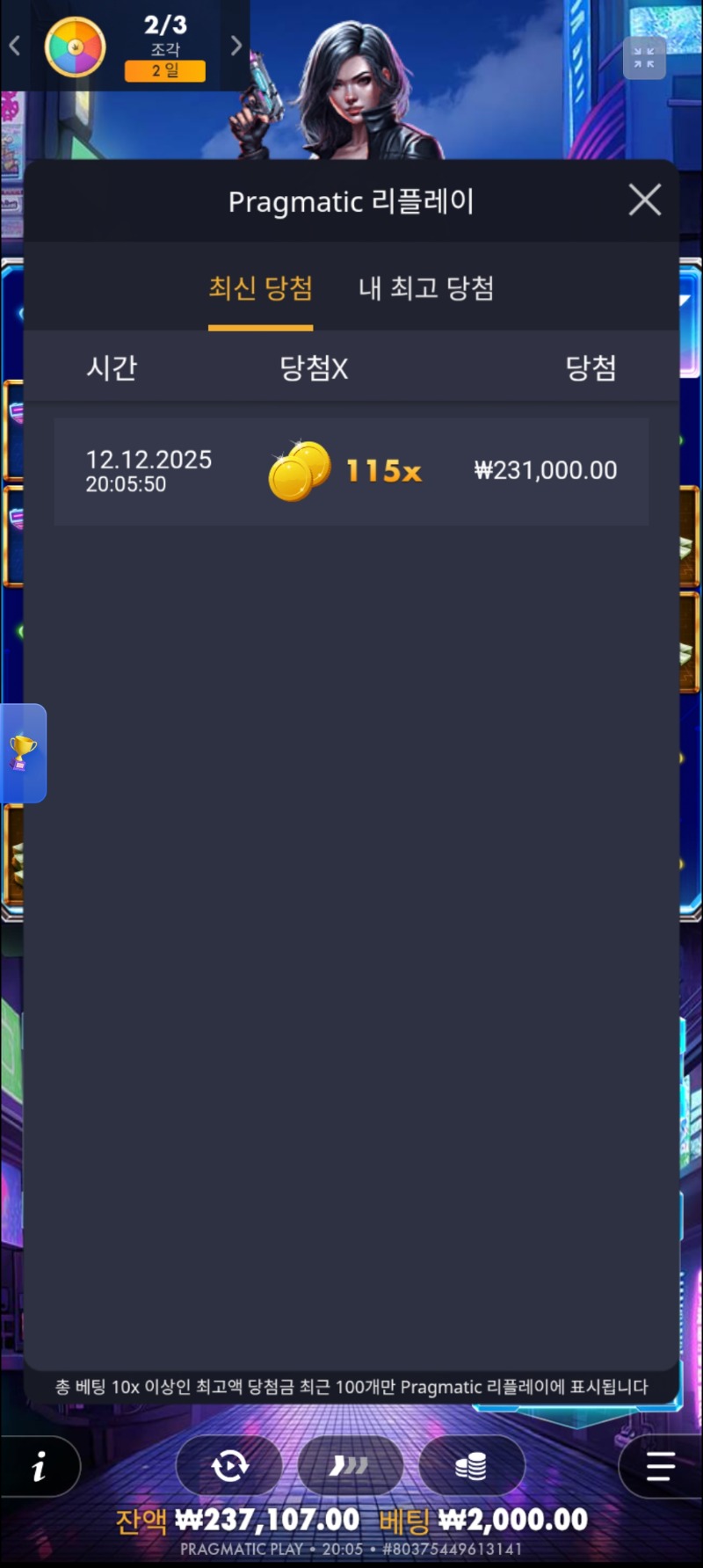703x1568 pixels.
Task: Tap the autoplay spin button
Action: [x=229, y=1465]
